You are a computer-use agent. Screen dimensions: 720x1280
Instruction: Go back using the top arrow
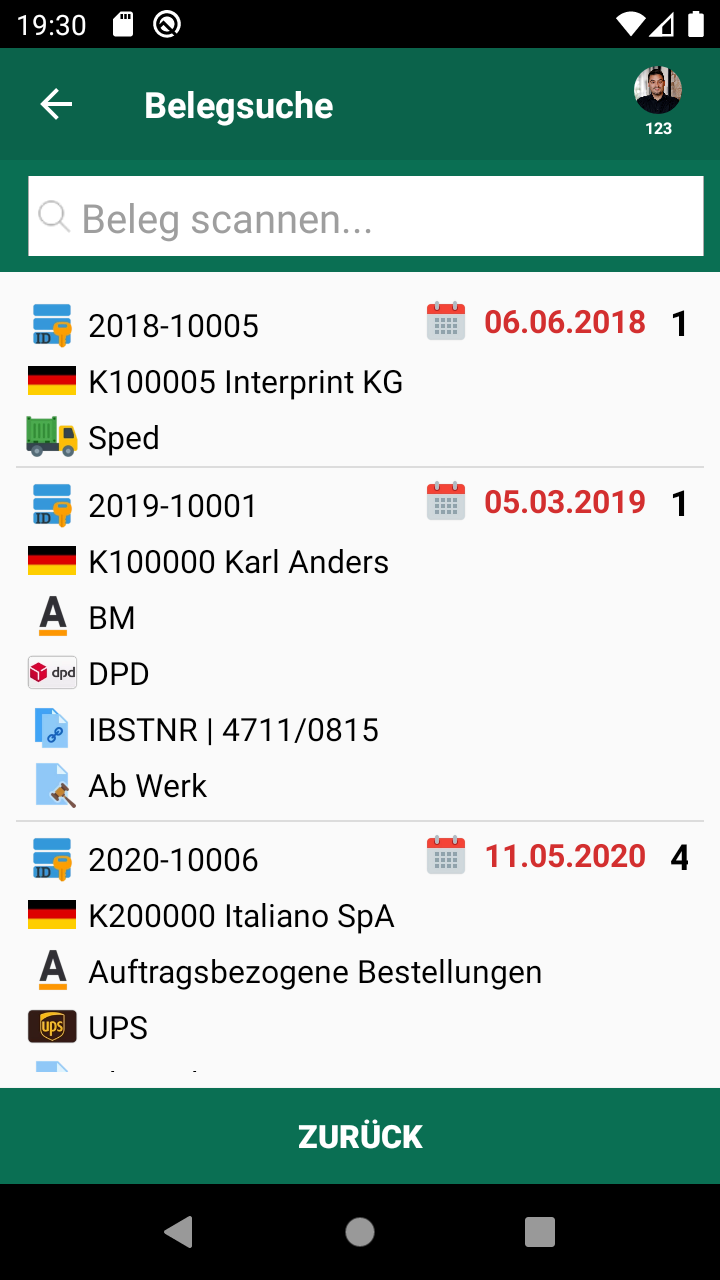(x=56, y=105)
